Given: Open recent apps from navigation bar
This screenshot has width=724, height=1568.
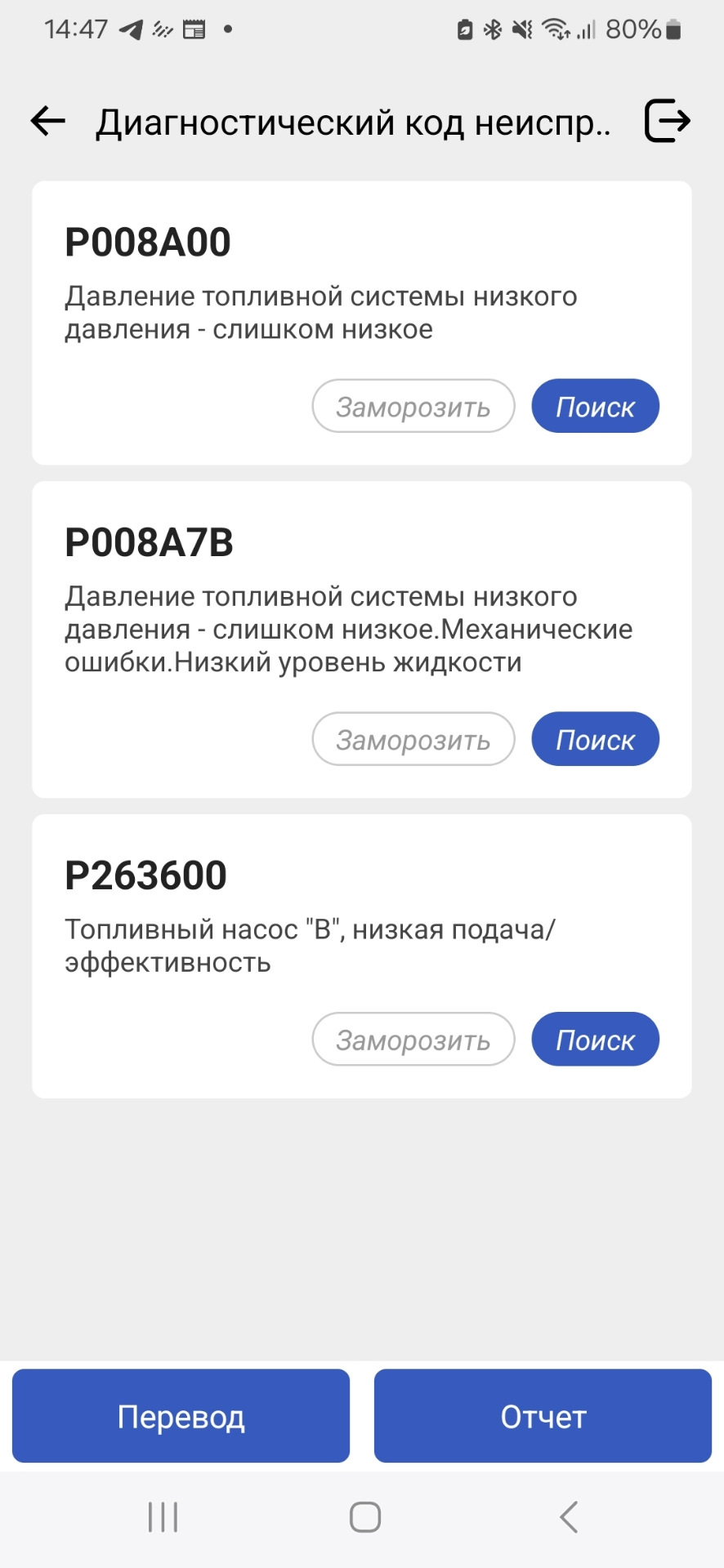Looking at the screenshot, I should point(163,1517).
